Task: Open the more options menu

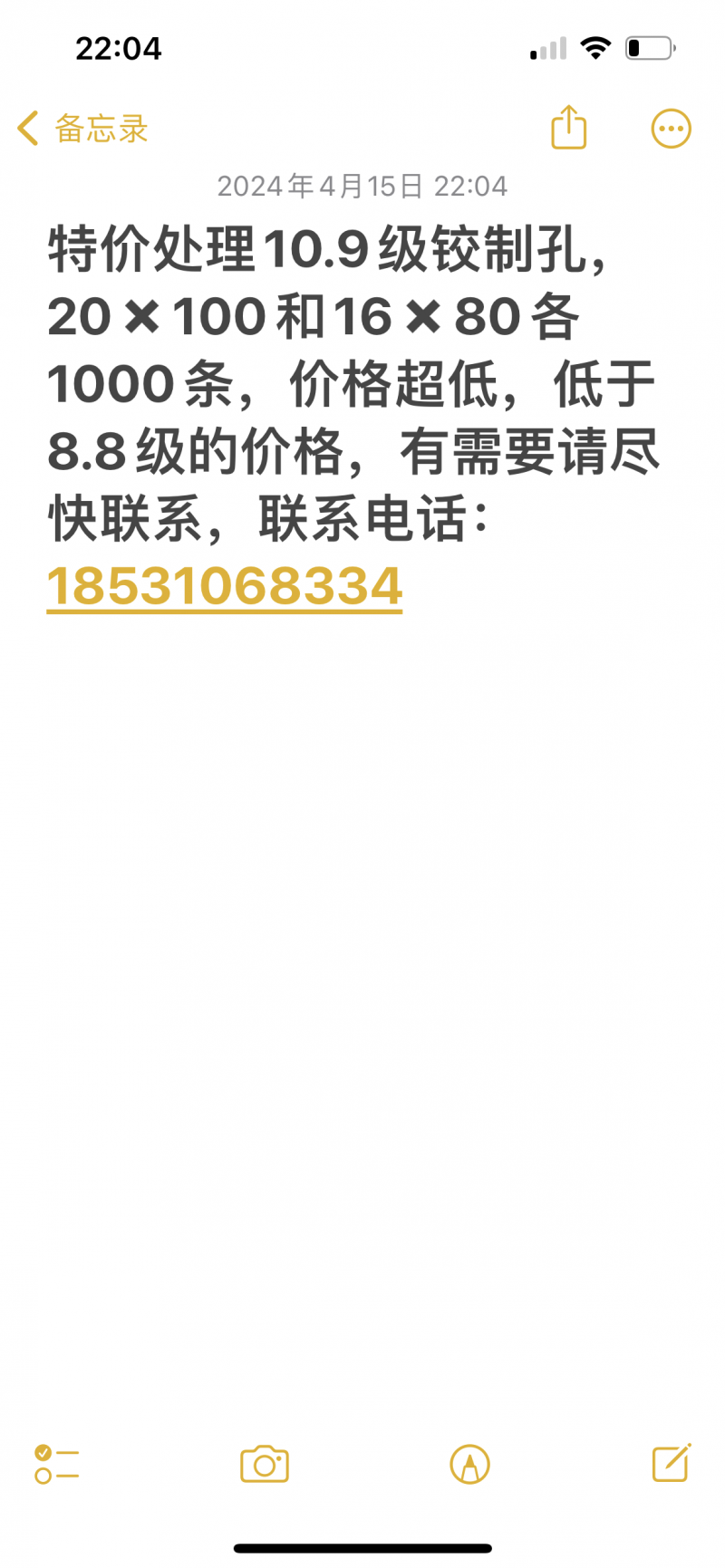Action: (671, 129)
